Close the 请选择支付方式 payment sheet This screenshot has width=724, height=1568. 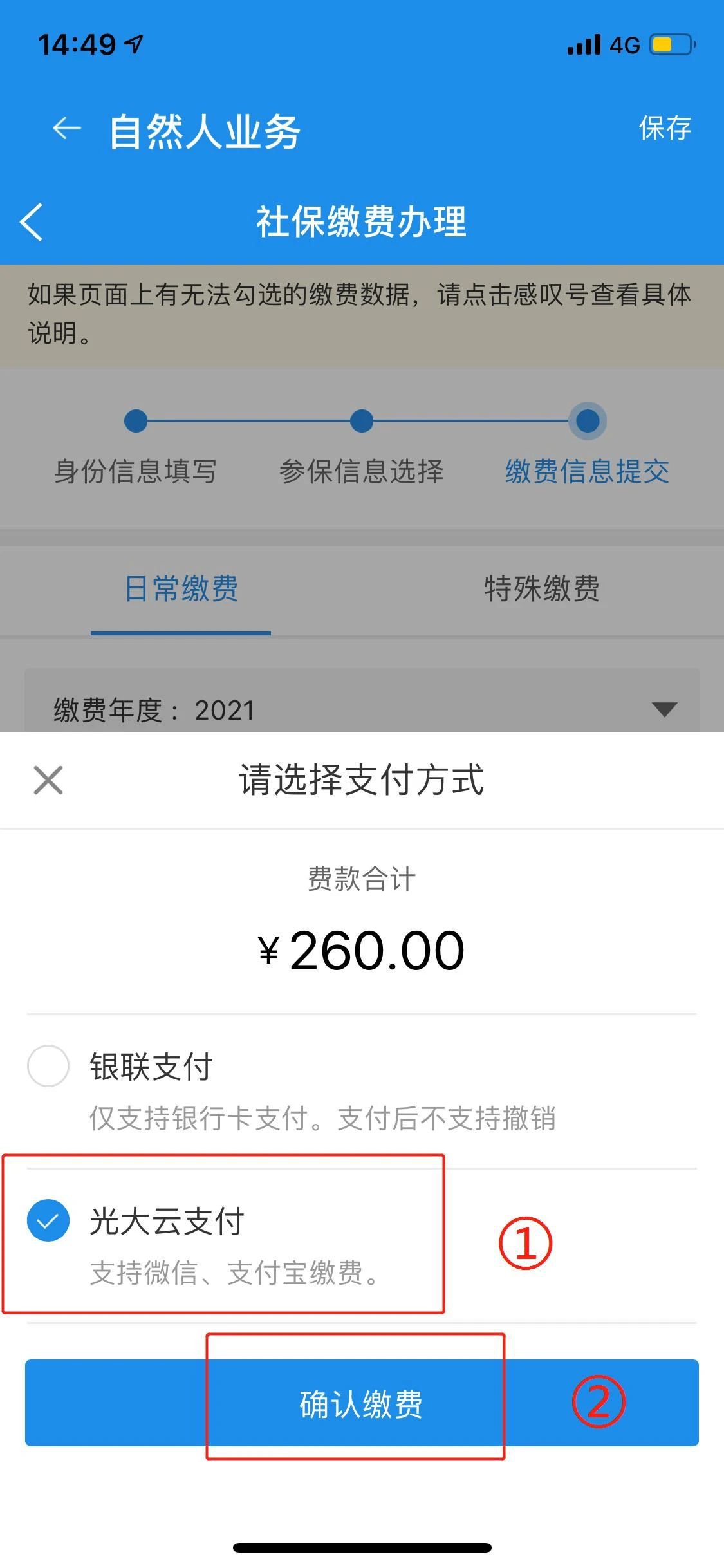pos(48,780)
